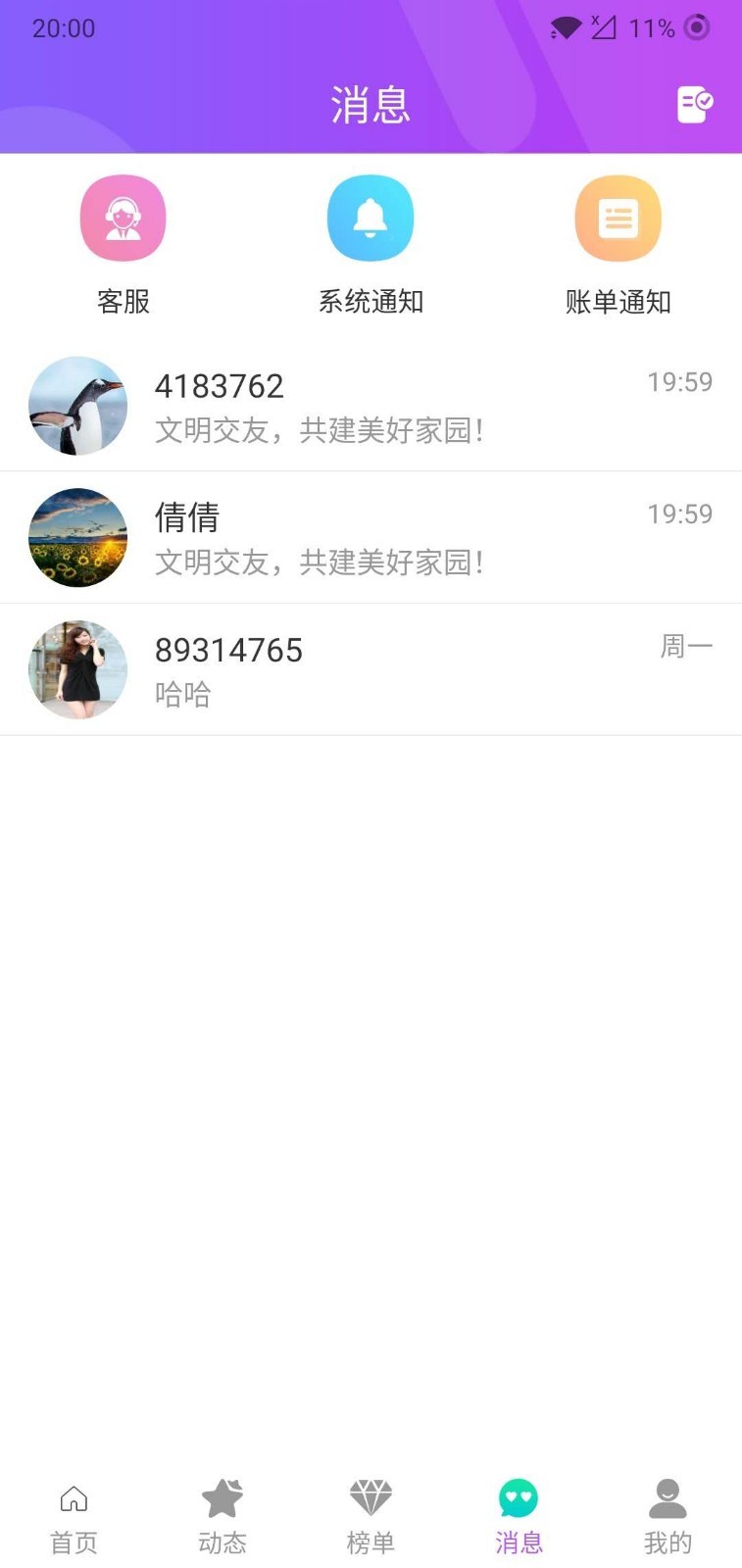Mark all messages as read icon
The image size is (742, 1568).
click(x=694, y=104)
